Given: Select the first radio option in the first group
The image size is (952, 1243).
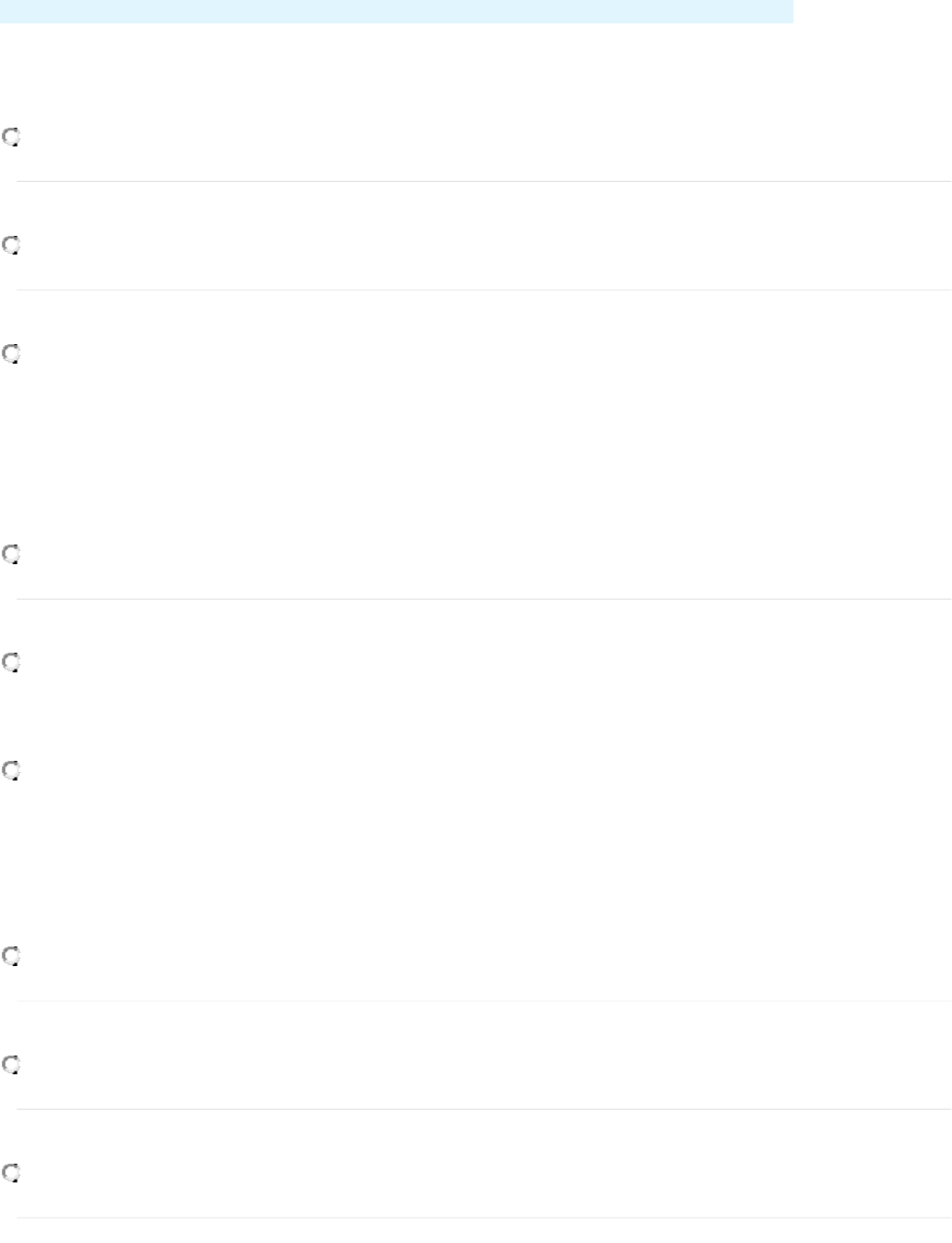Looking at the screenshot, I should (x=11, y=138).
